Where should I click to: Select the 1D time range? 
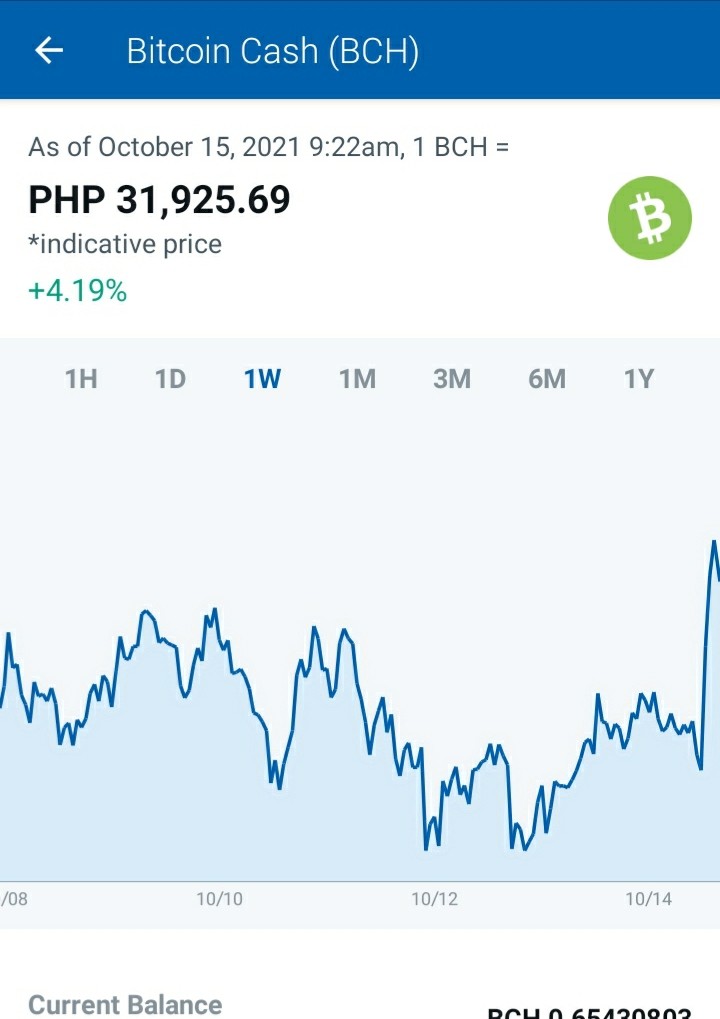pyautogui.click(x=170, y=379)
